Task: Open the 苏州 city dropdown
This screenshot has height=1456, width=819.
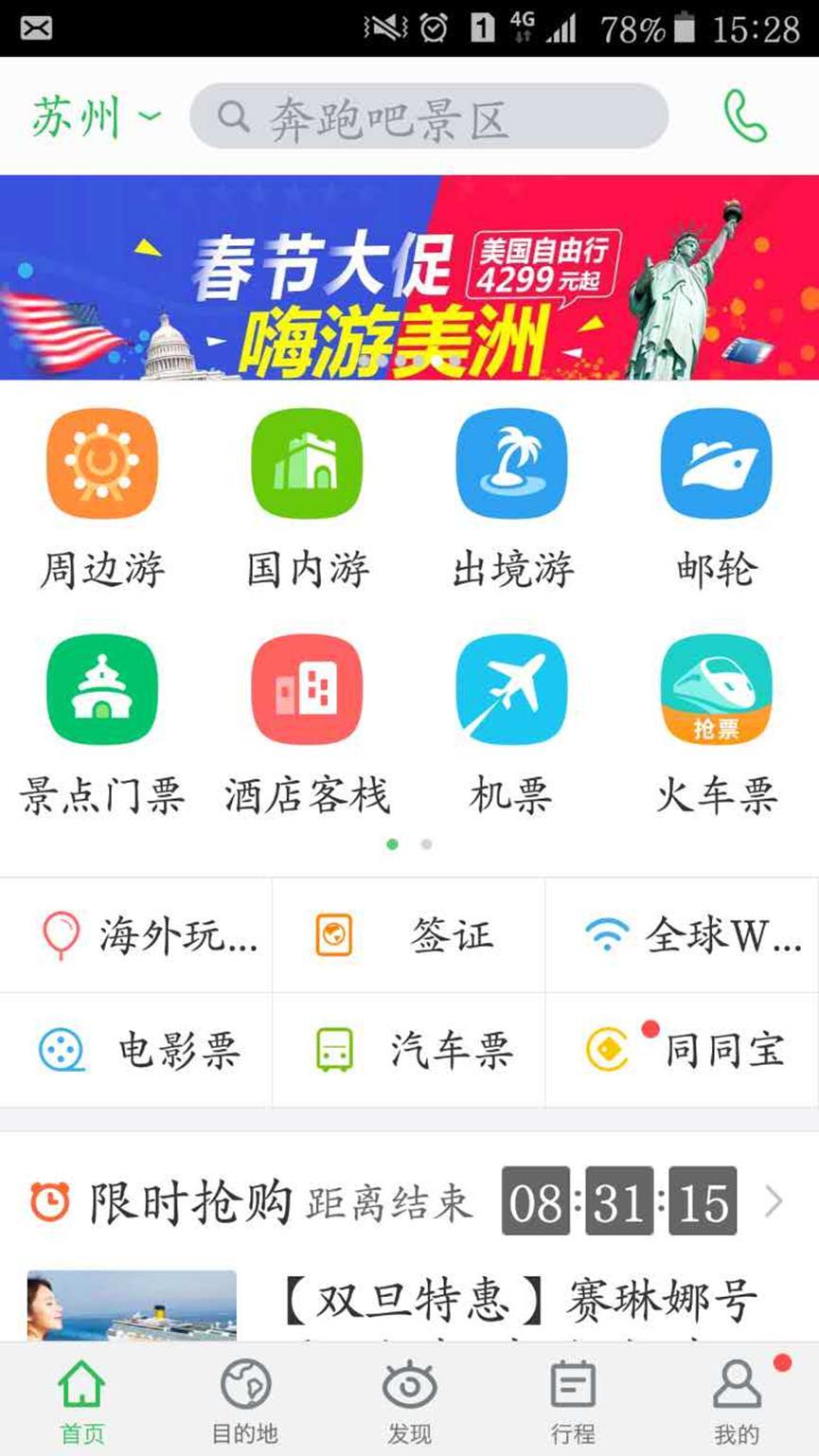Action: pyautogui.click(x=97, y=117)
